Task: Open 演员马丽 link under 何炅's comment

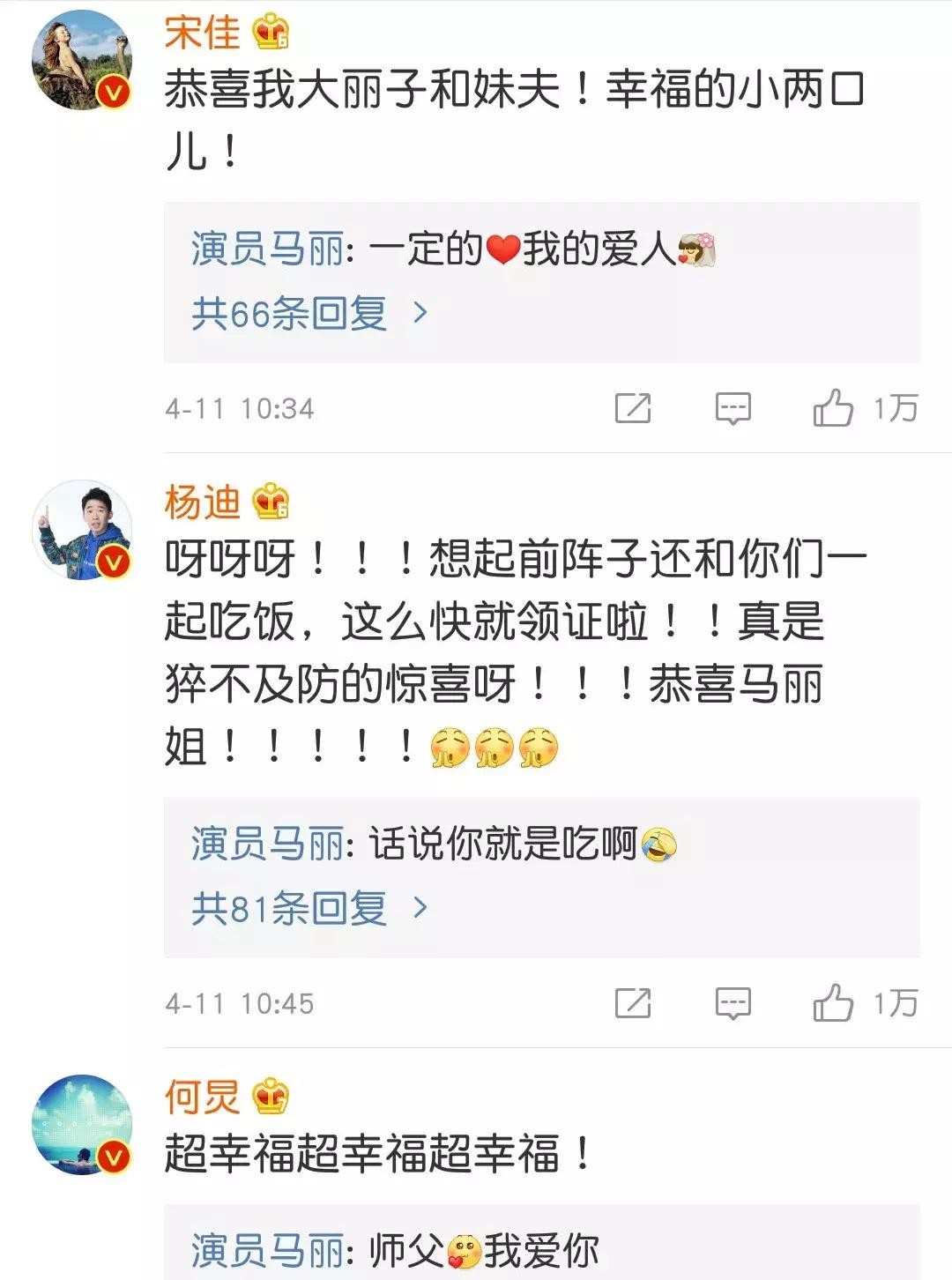Action: point(267,1250)
